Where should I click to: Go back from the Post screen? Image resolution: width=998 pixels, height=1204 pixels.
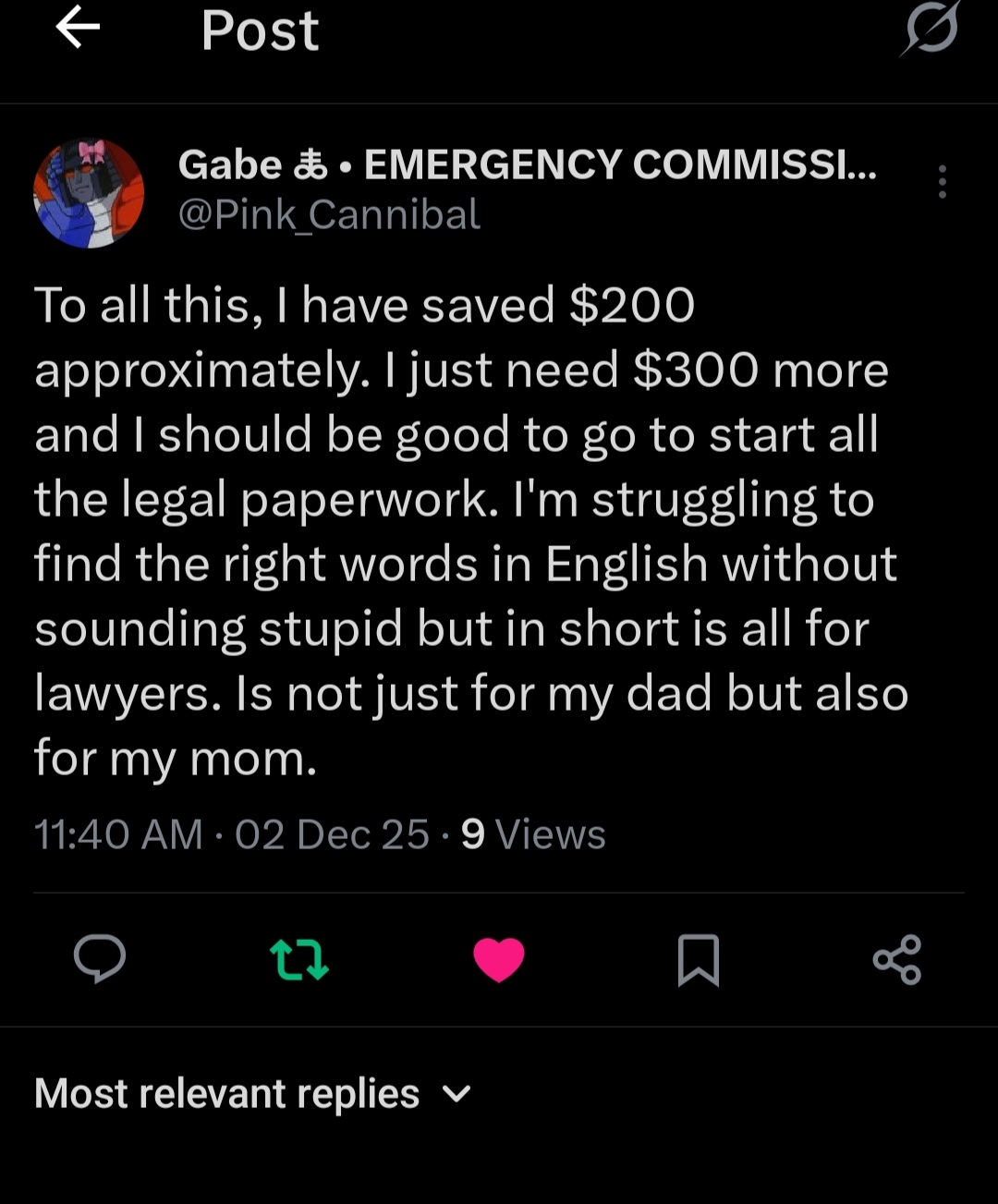78,30
